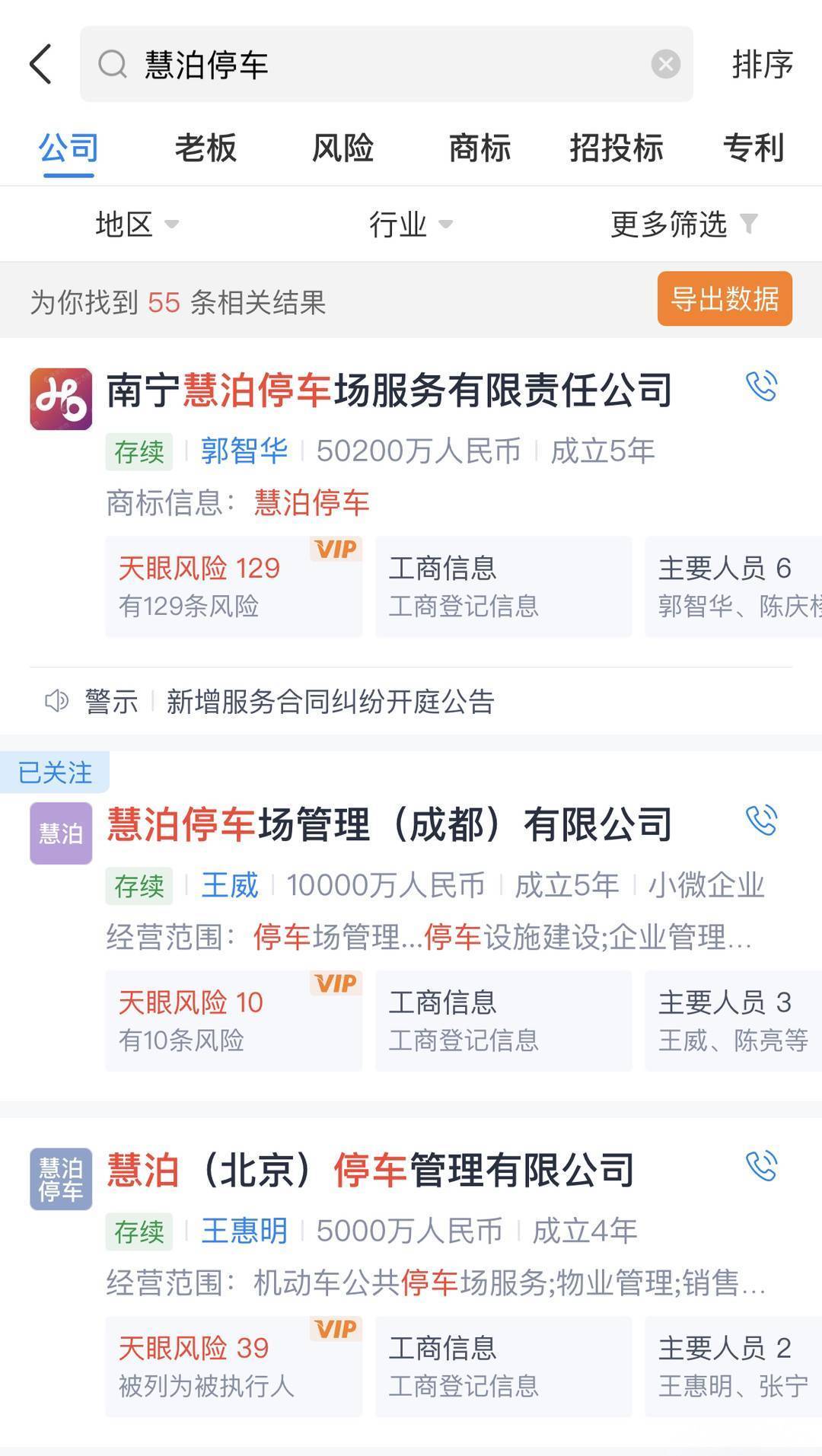Expand the 地区 filter dropdown
Screen dimensions: 822x1456
tap(137, 225)
